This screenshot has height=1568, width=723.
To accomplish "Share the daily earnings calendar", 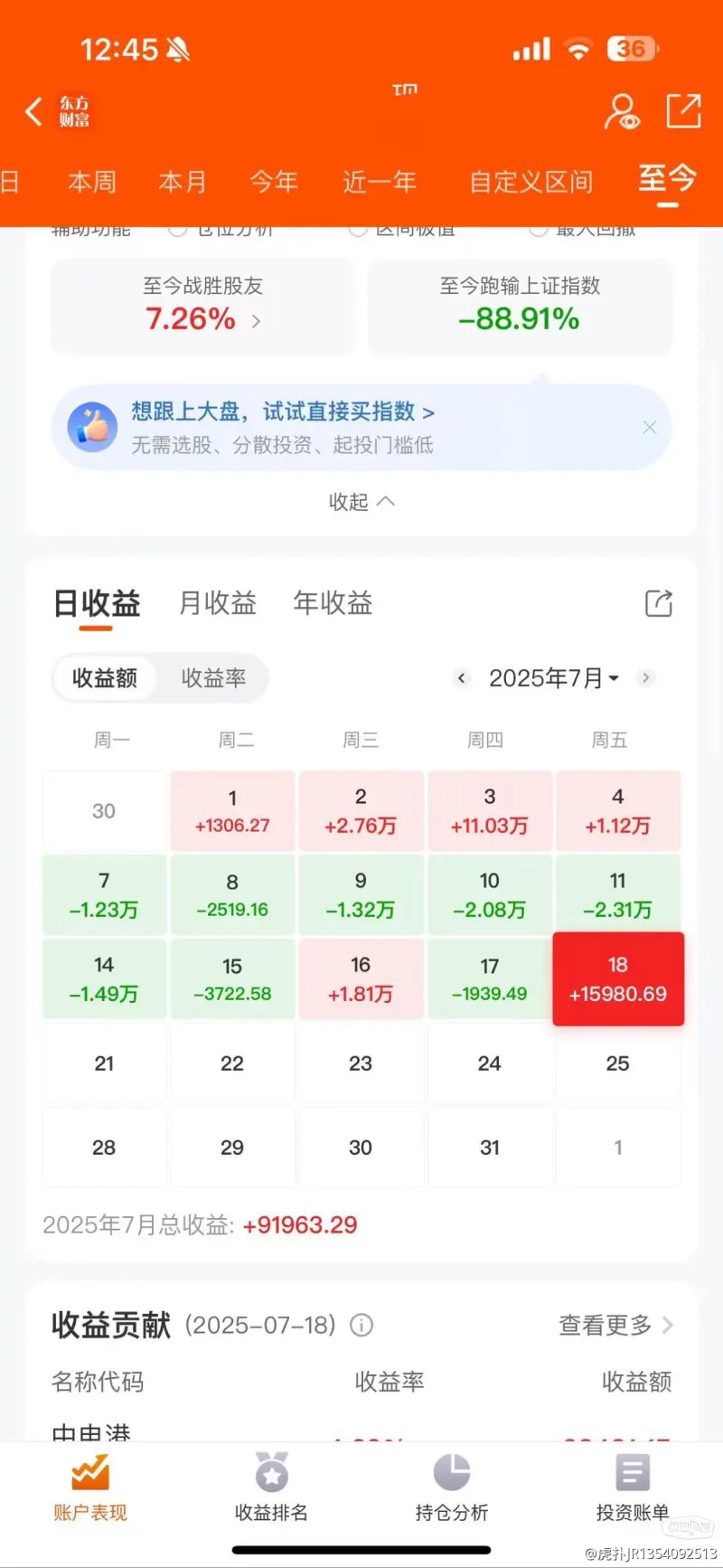I will pyautogui.click(x=659, y=603).
